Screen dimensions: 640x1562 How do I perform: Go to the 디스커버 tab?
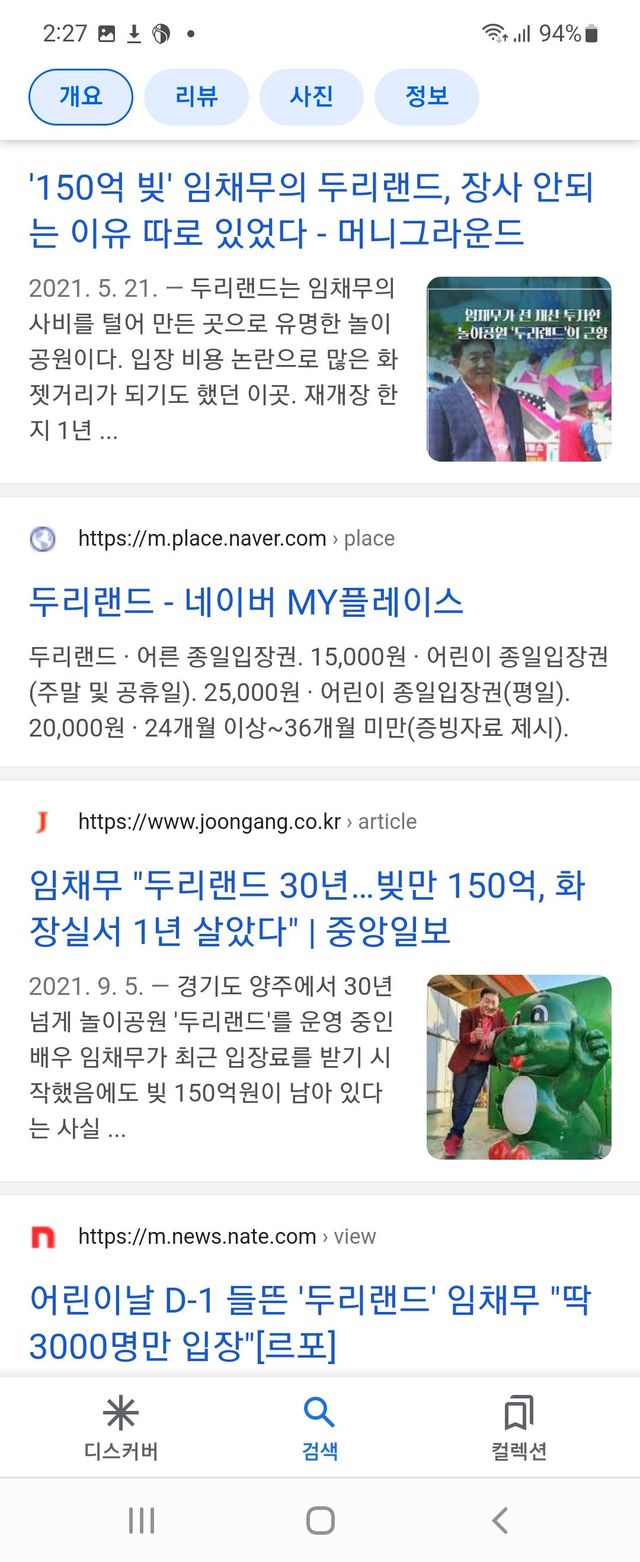(x=120, y=1428)
